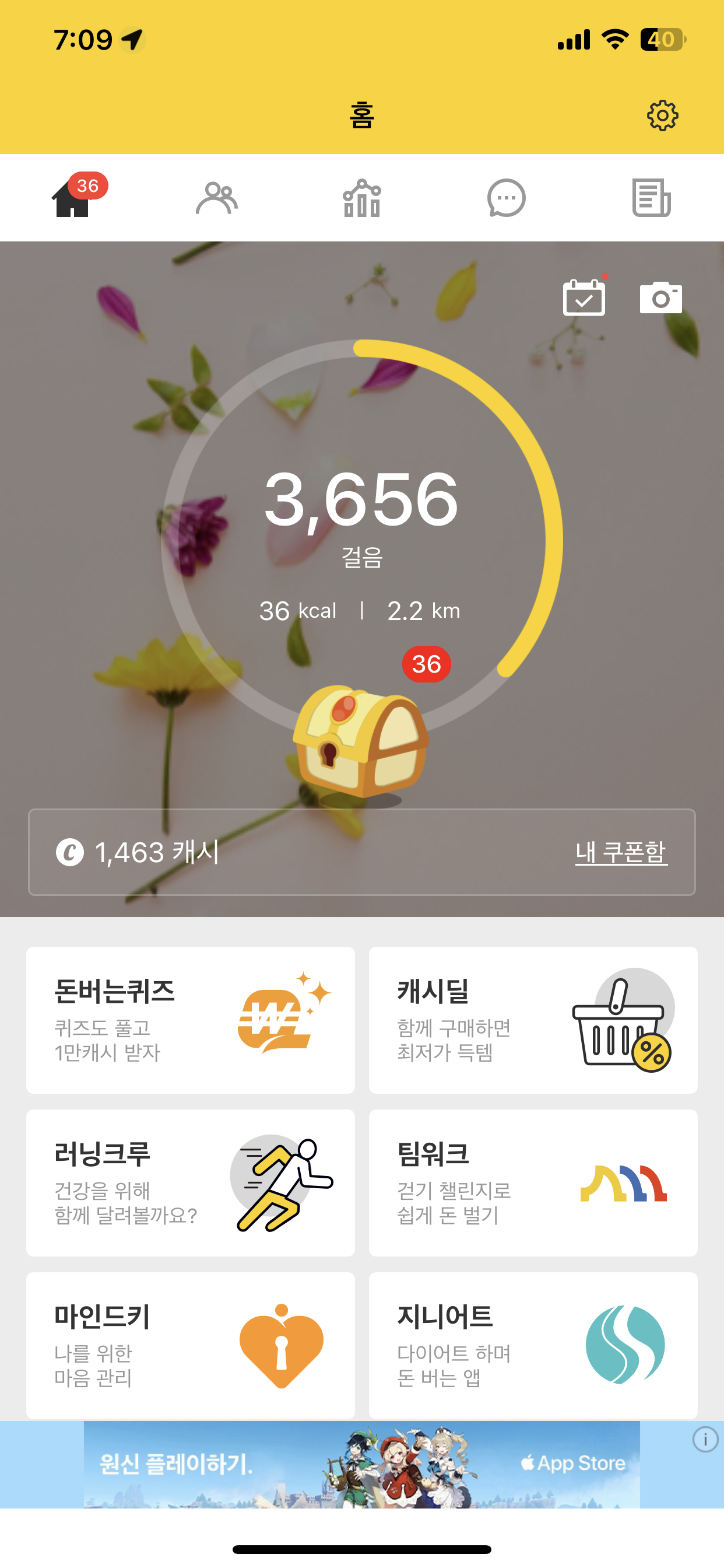
Task: Collect cash from the treasure chest
Action: [361, 740]
